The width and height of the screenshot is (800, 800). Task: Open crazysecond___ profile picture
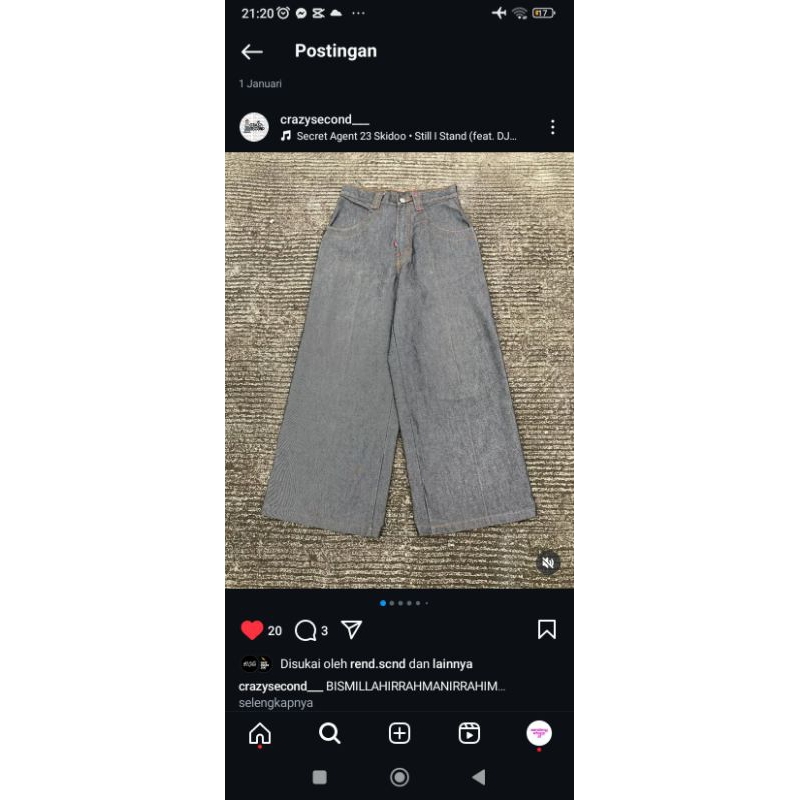pos(254,127)
